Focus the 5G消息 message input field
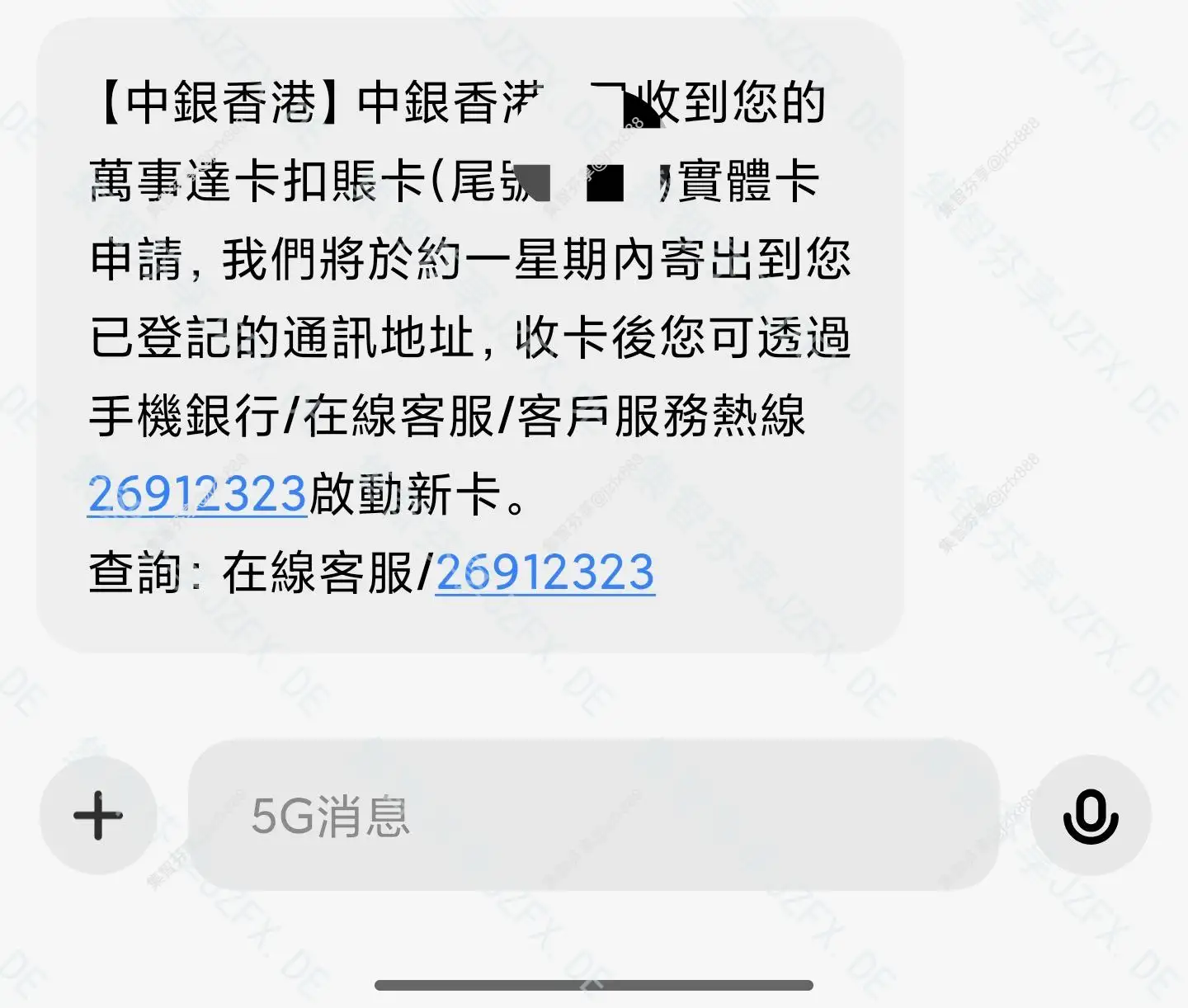The image size is (1188, 1008). pos(592,816)
